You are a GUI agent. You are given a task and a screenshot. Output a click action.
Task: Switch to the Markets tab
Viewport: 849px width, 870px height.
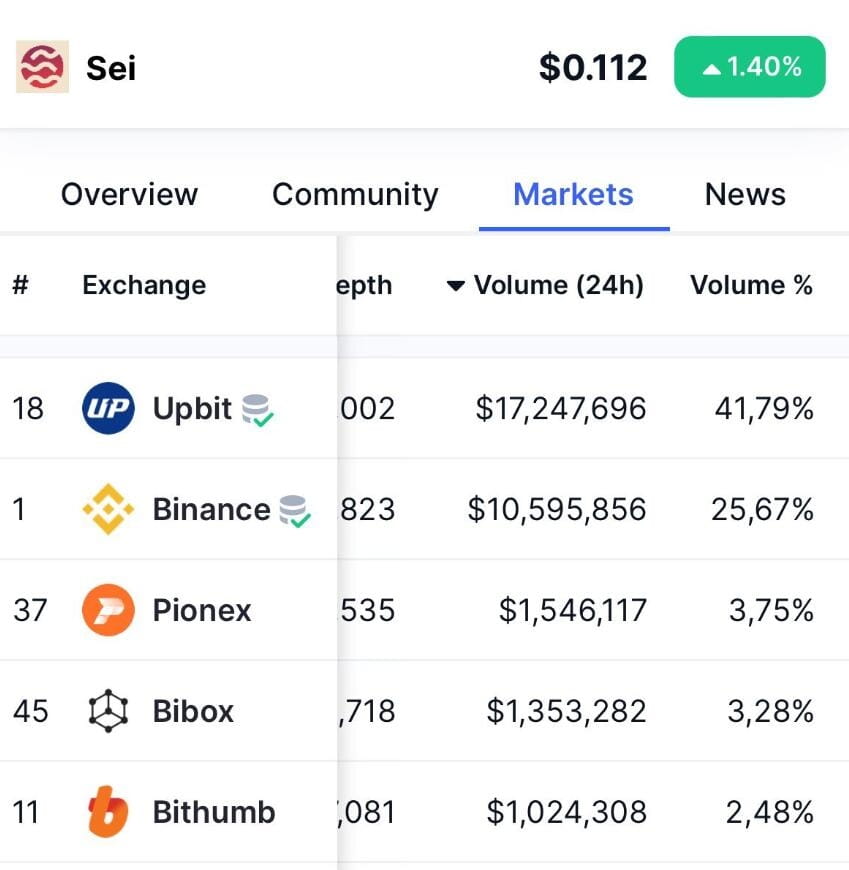coord(573,194)
